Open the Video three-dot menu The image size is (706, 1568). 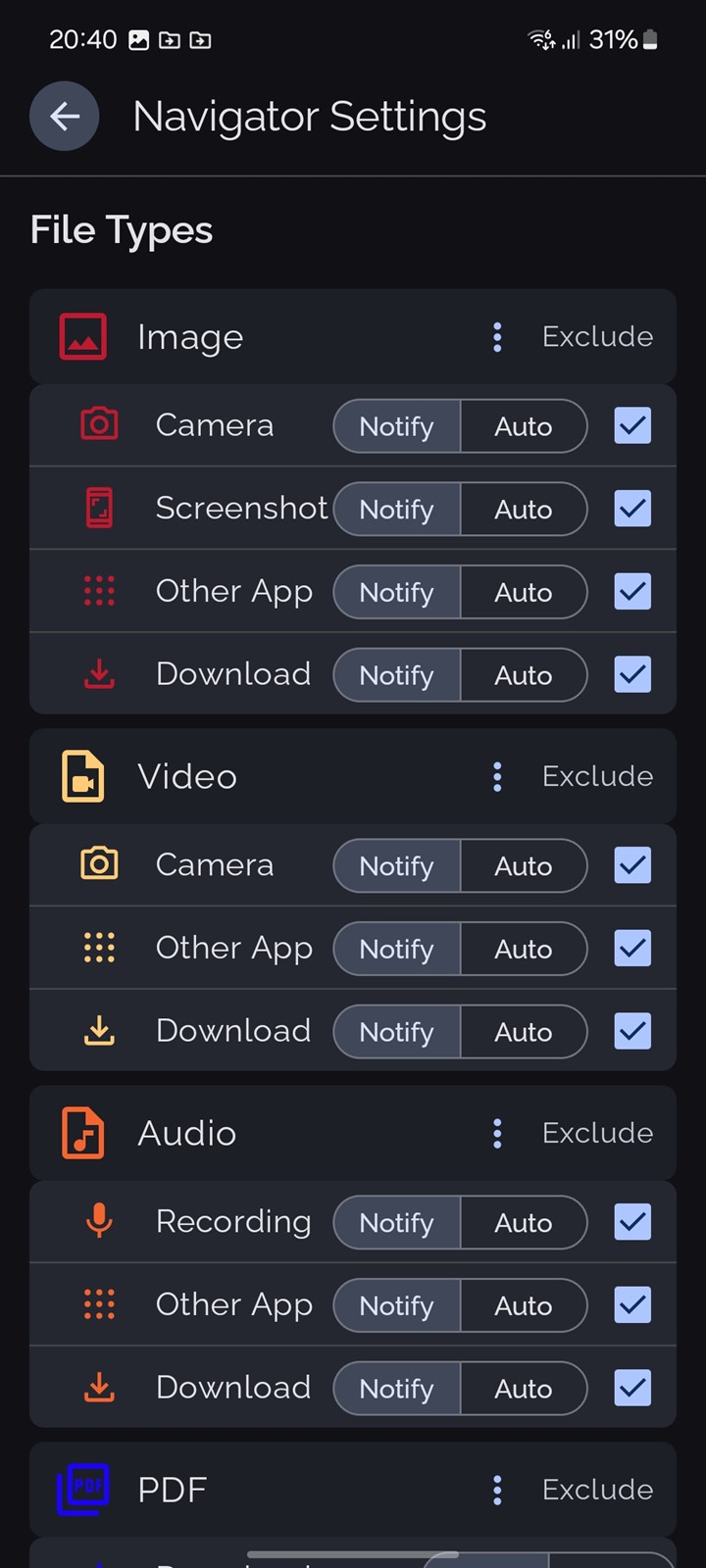click(497, 777)
